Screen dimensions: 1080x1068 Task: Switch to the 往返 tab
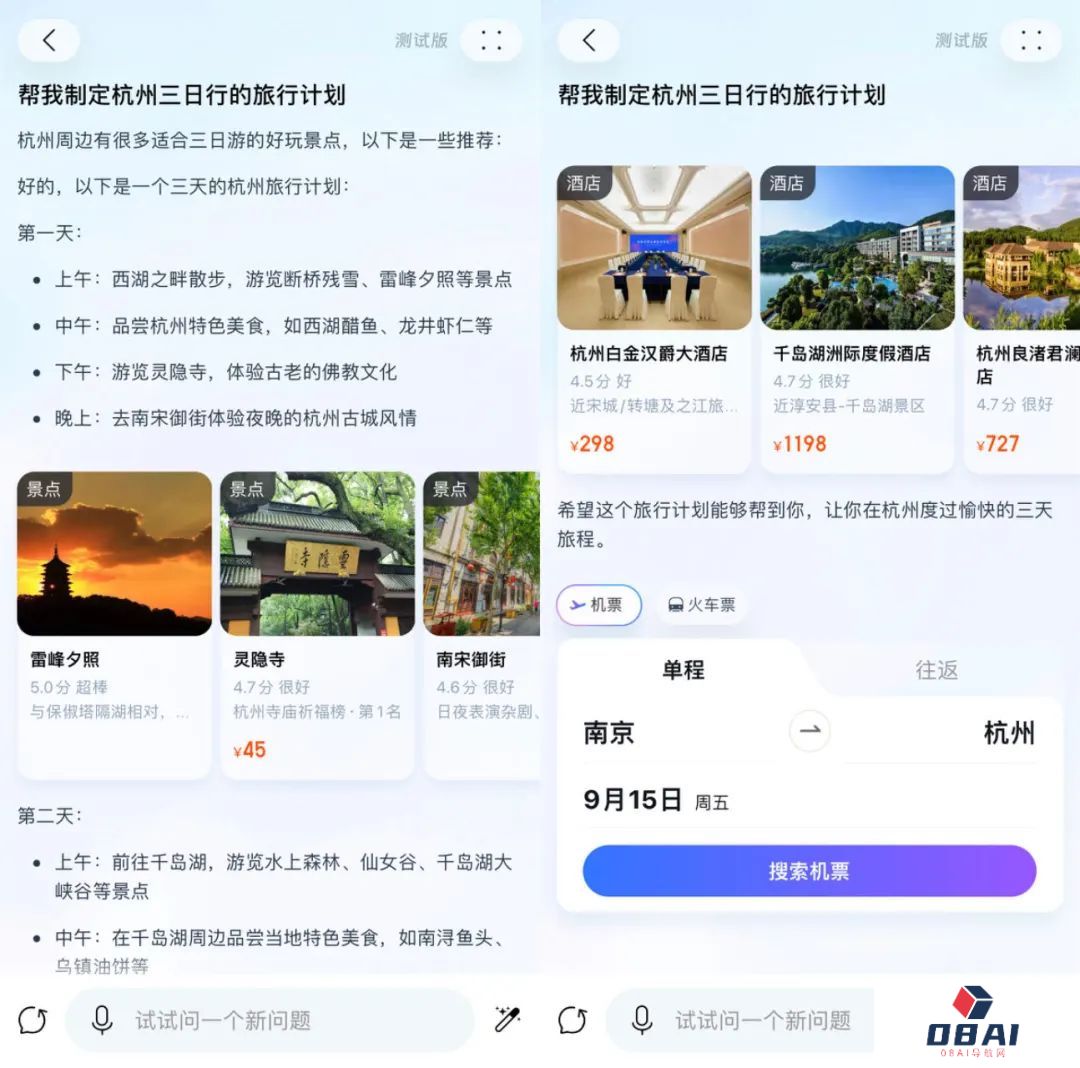pyautogui.click(x=936, y=670)
